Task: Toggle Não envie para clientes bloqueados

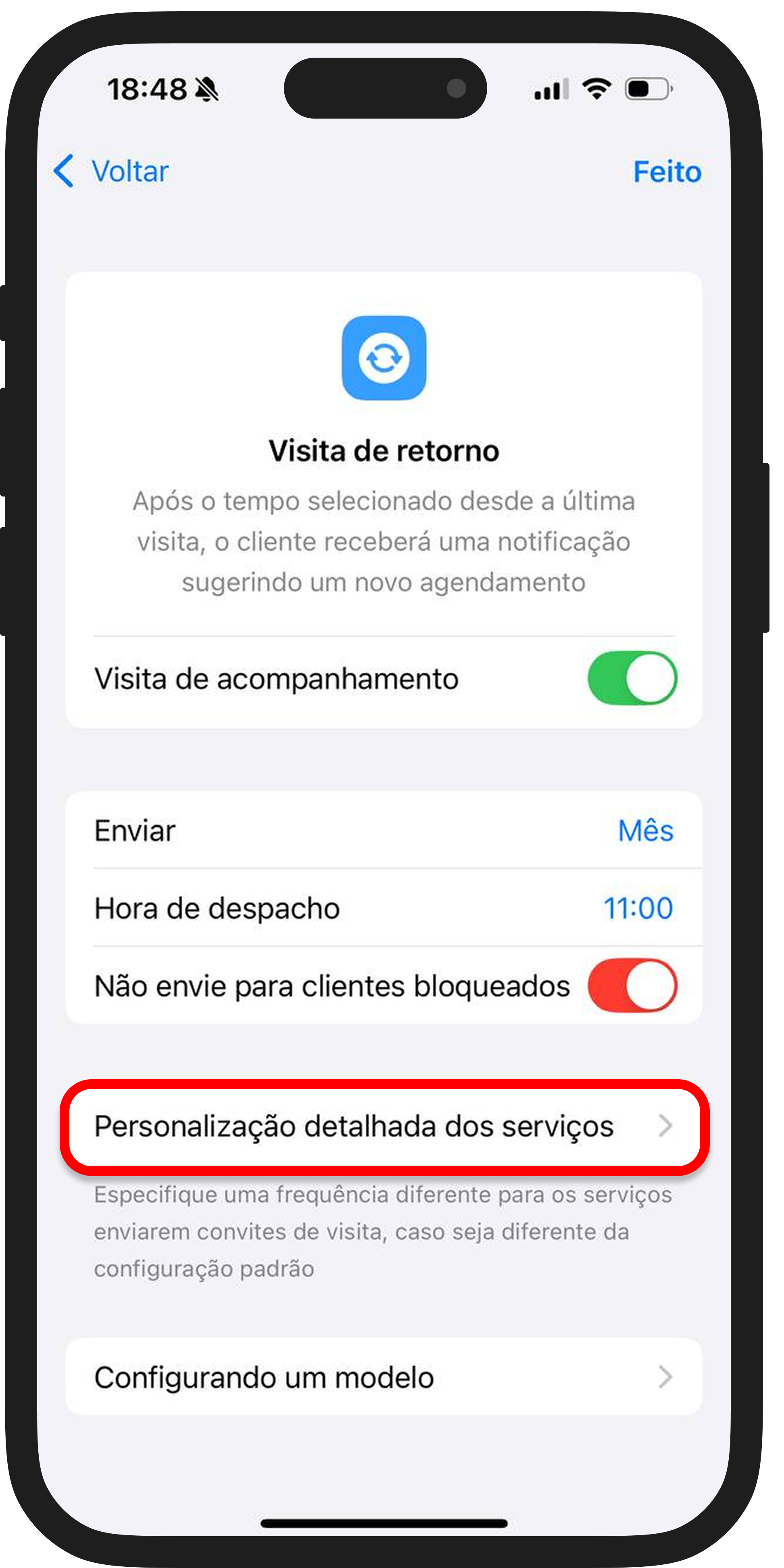Action: pyautogui.click(x=632, y=986)
